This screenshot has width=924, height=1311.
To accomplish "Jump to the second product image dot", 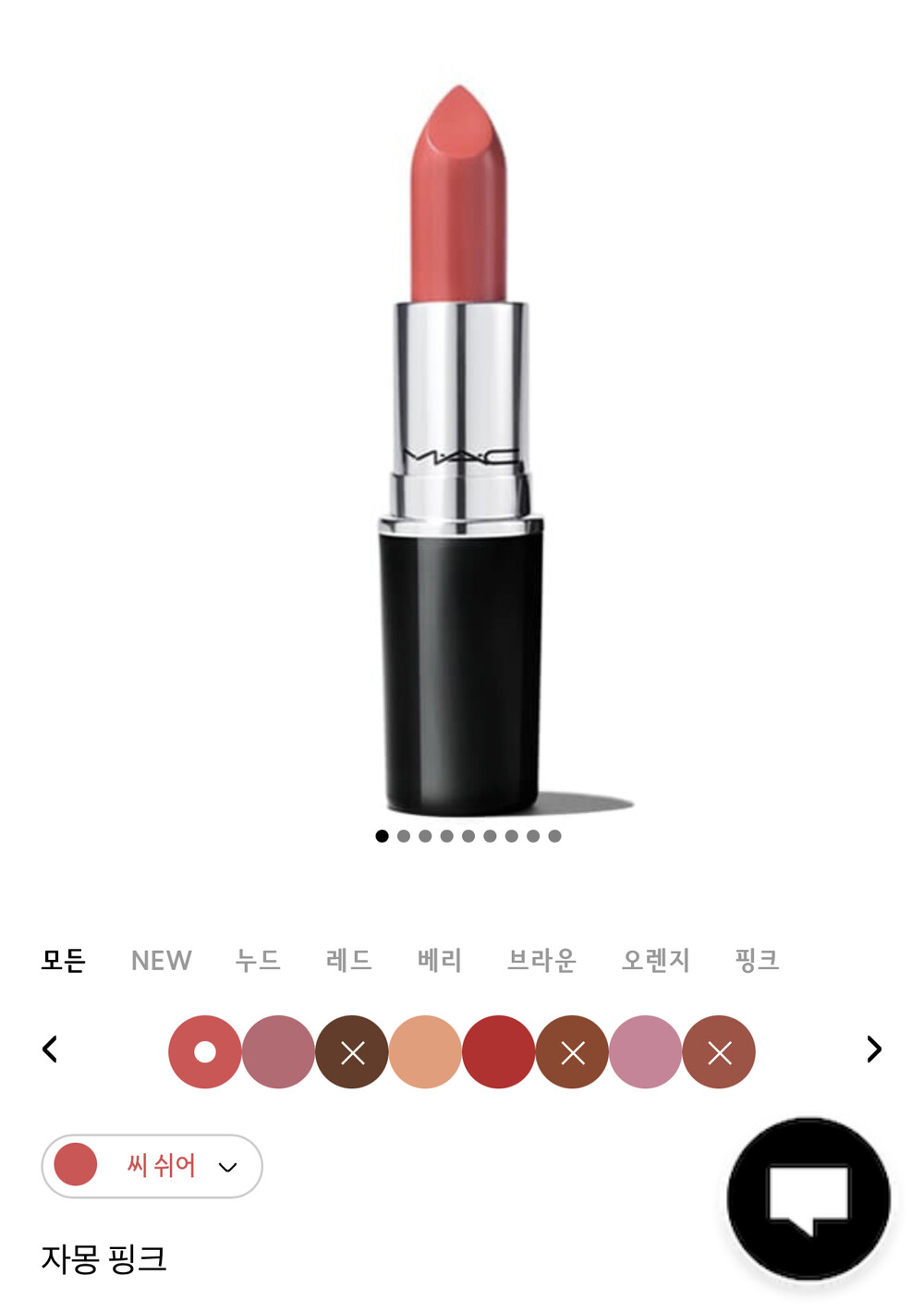I will (404, 836).
